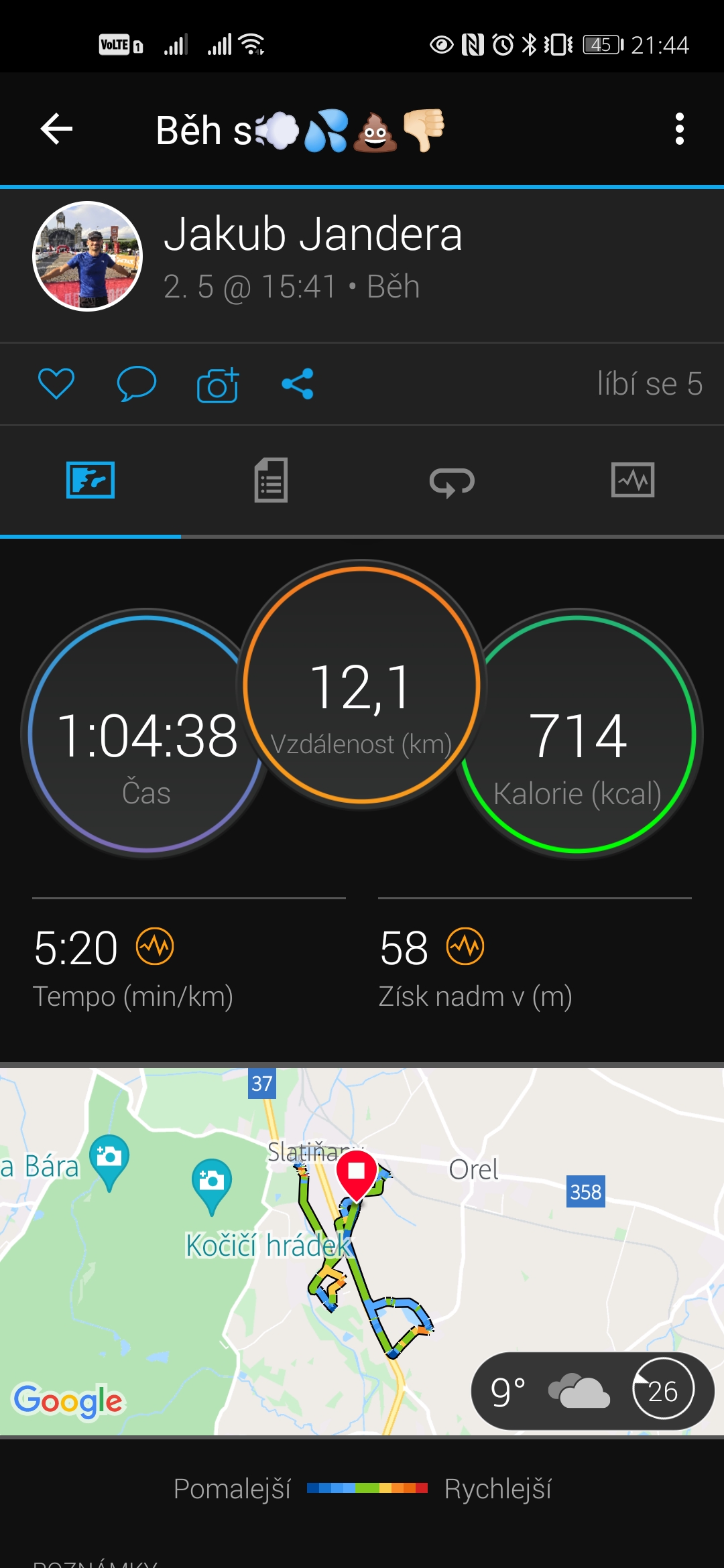Go back using the arrow
The height and width of the screenshot is (1568, 724).
coord(56,129)
